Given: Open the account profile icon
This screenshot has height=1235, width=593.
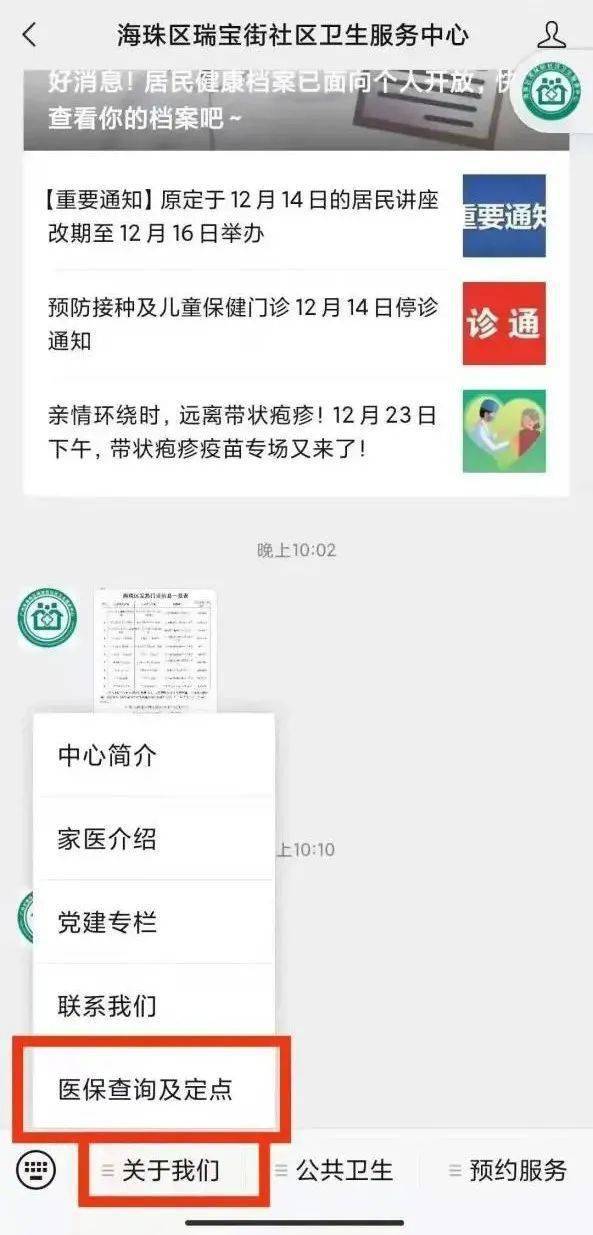Looking at the screenshot, I should click(x=551, y=35).
